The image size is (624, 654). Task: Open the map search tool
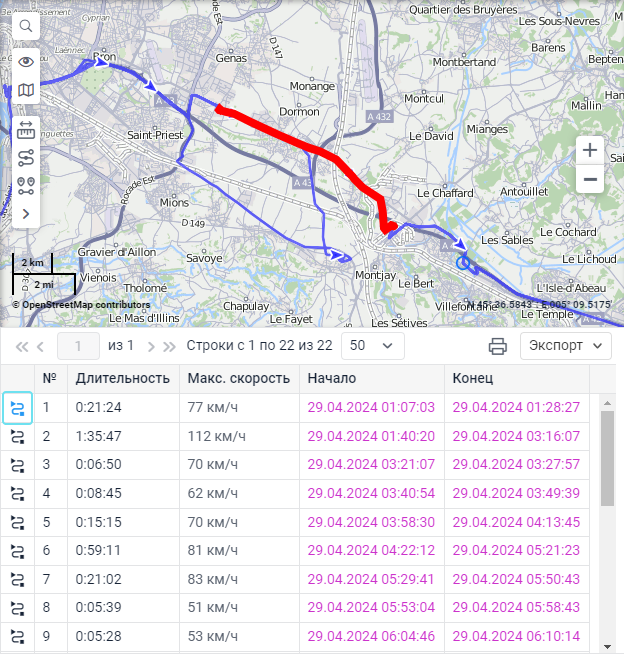pyautogui.click(x=26, y=25)
